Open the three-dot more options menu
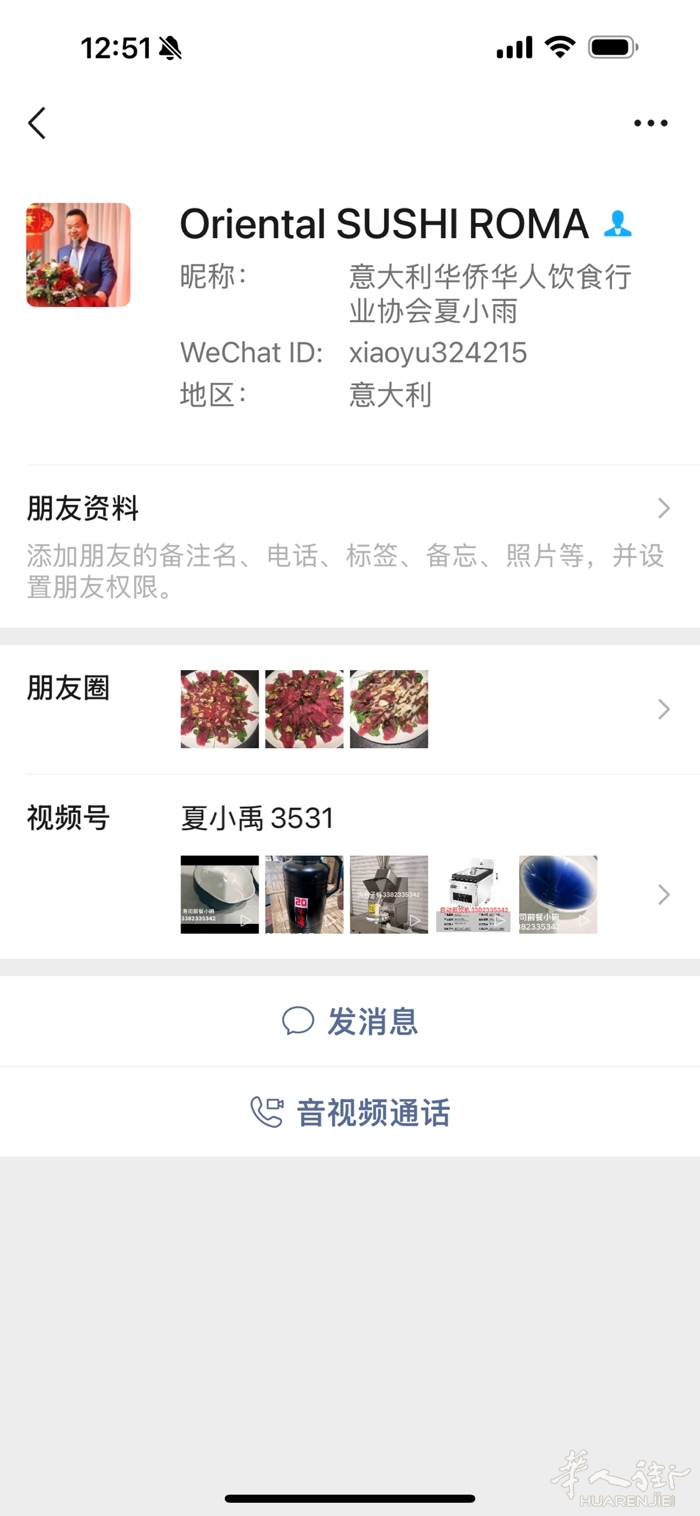Image resolution: width=700 pixels, height=1516 pixels. tap(650, 124)
